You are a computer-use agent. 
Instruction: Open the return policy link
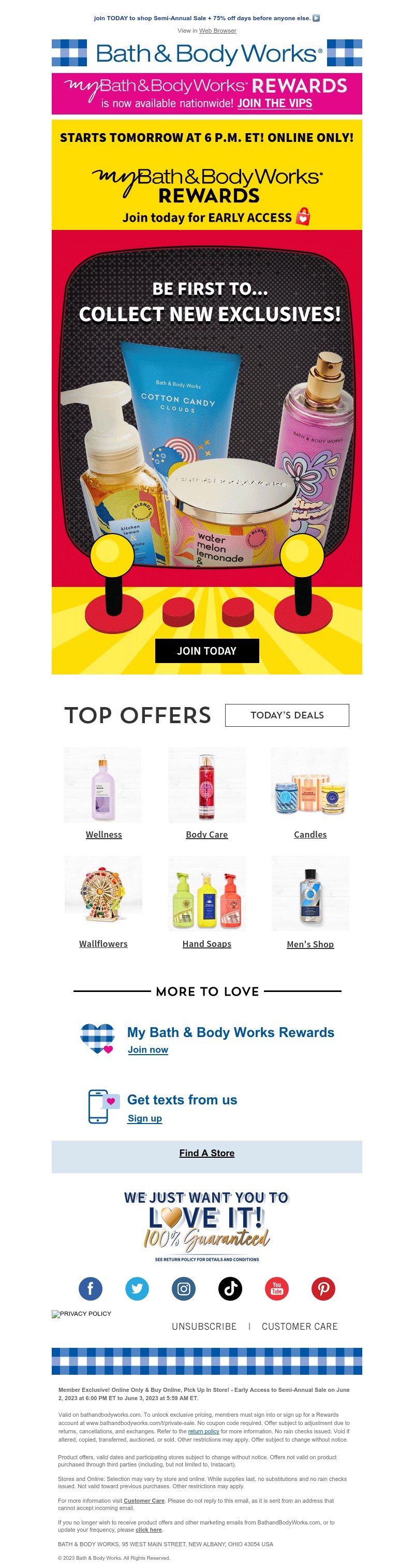point(203,1432)
